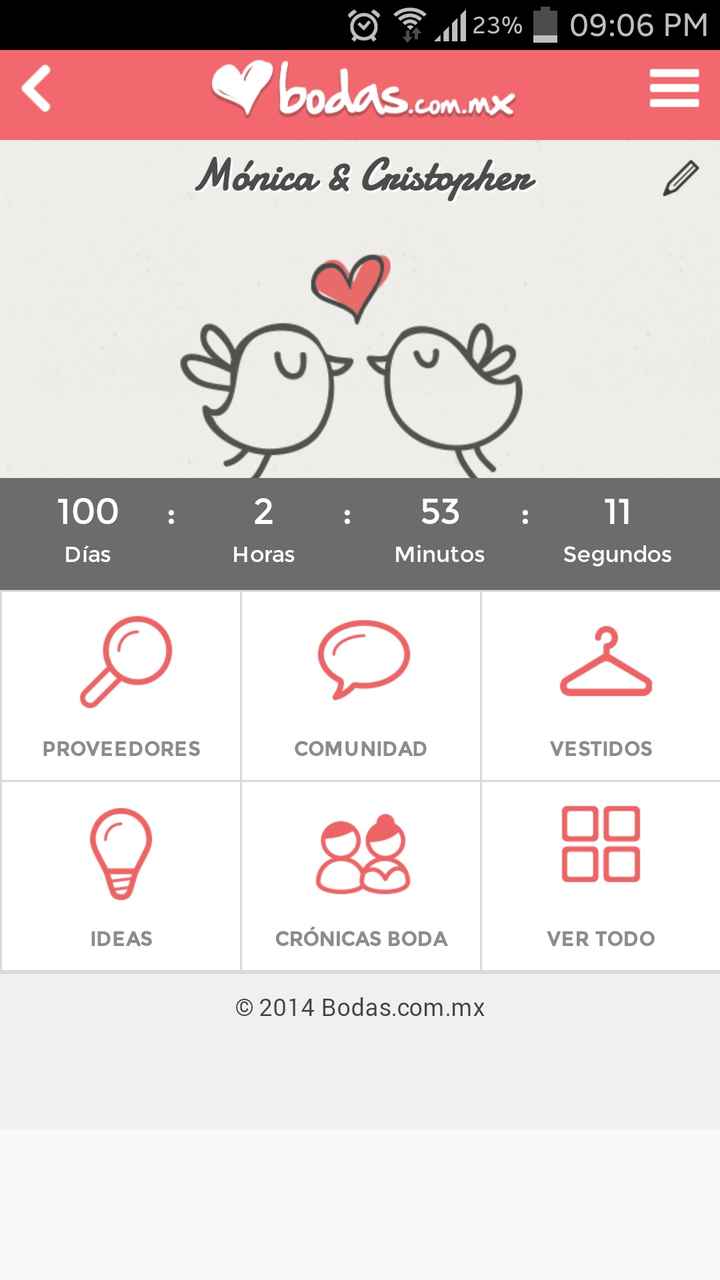The height and width of the screenshot is (1280, 720).
Task: Open Ver Todo grid icon
Action: pyautogui.click(x=600, y=845)
